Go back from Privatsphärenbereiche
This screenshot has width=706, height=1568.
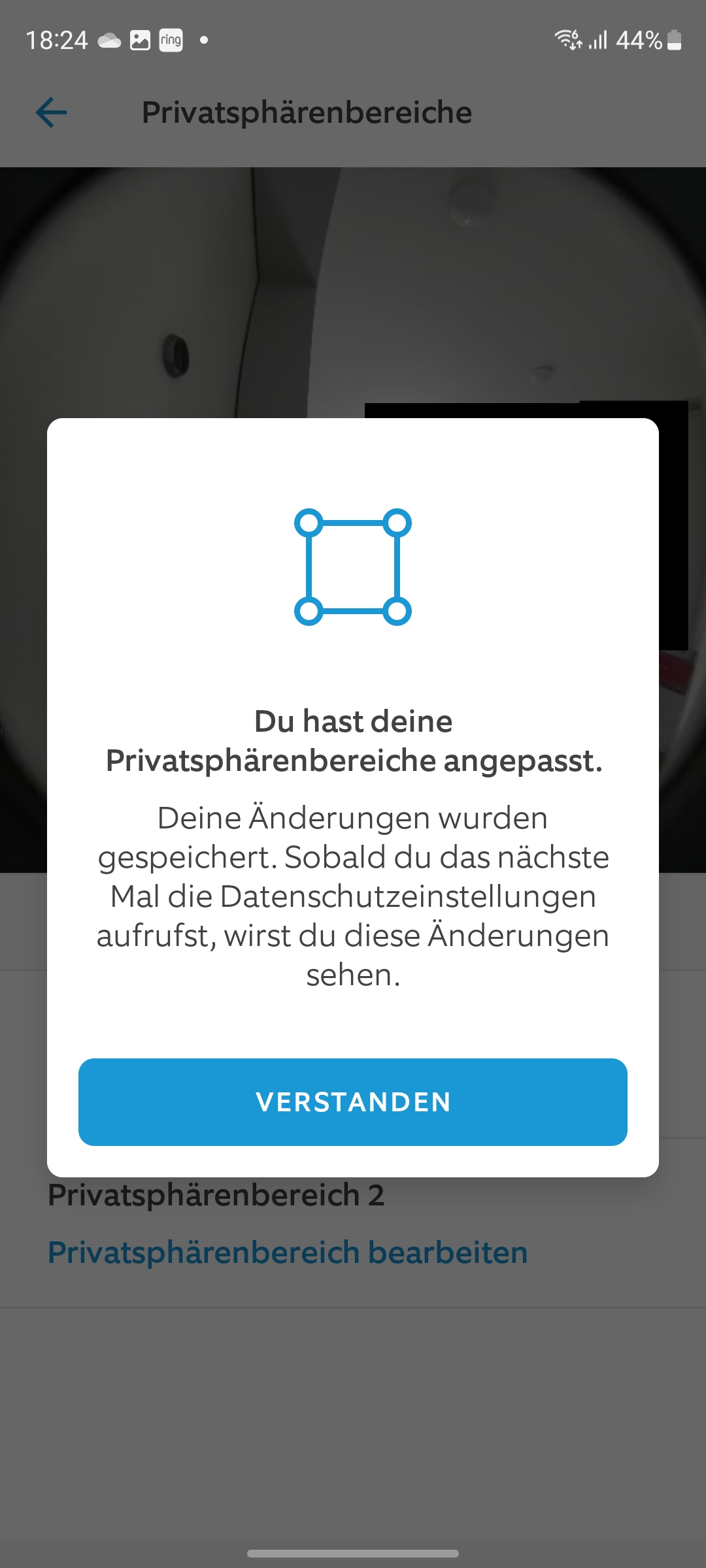point(51,112)
